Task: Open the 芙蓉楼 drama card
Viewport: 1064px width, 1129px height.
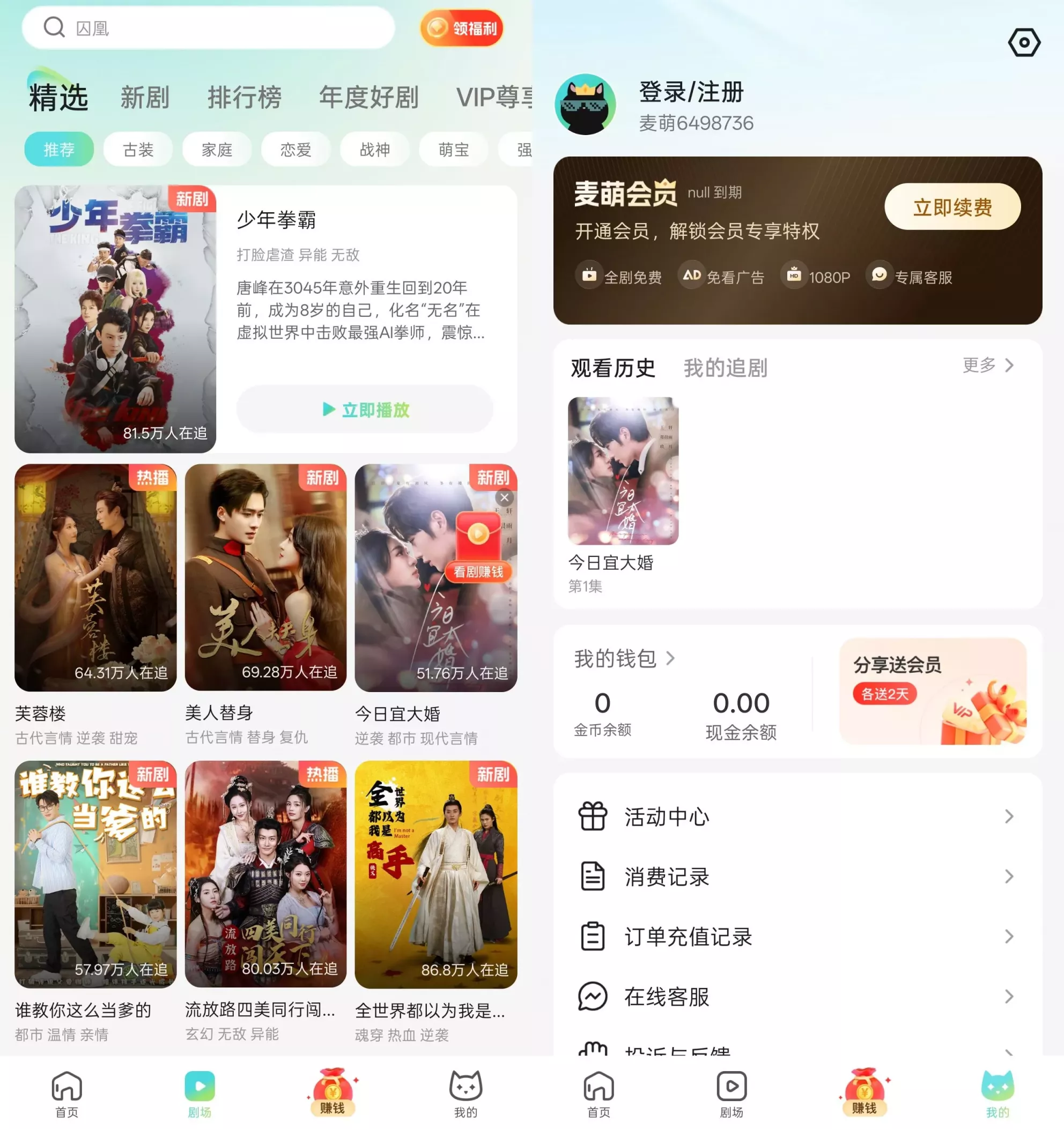Action: click(95, 578)
